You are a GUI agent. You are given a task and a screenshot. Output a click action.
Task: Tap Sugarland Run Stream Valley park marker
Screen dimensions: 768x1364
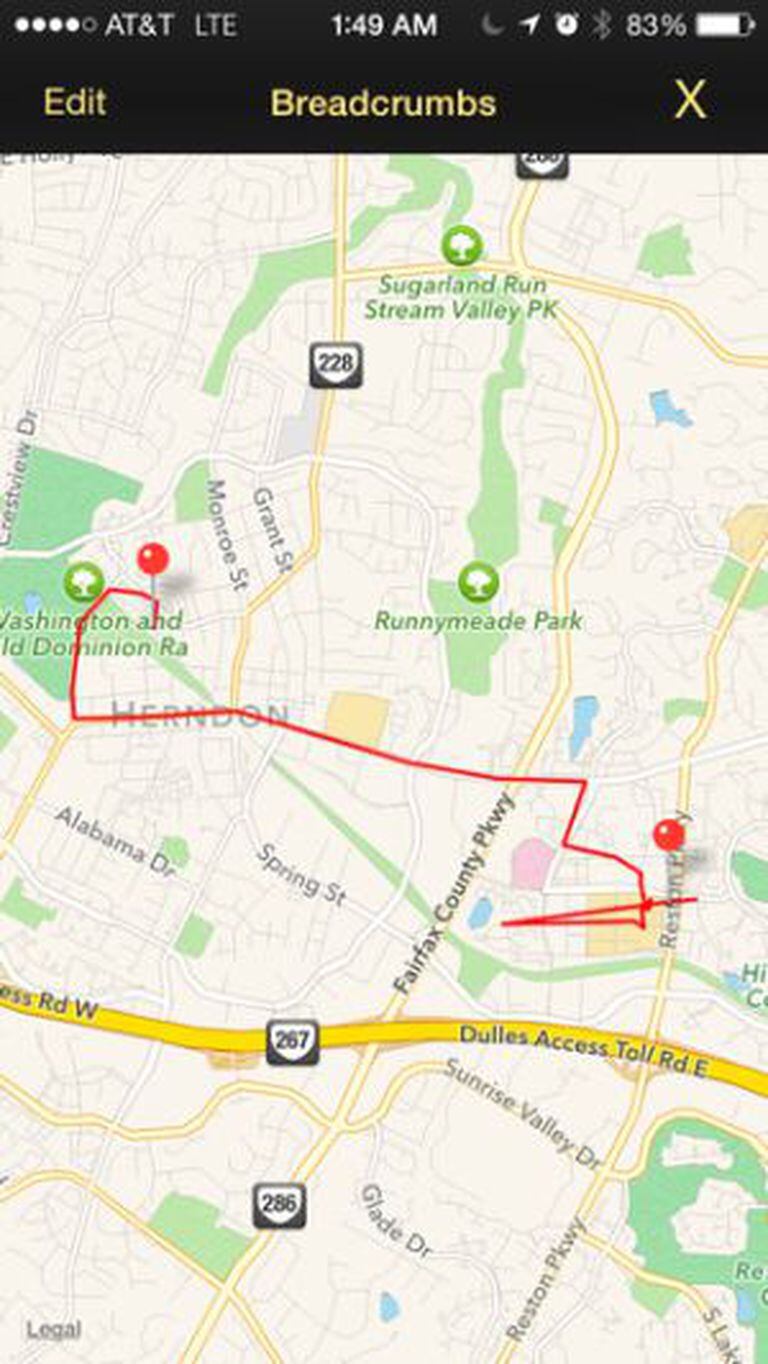(462, 245)
